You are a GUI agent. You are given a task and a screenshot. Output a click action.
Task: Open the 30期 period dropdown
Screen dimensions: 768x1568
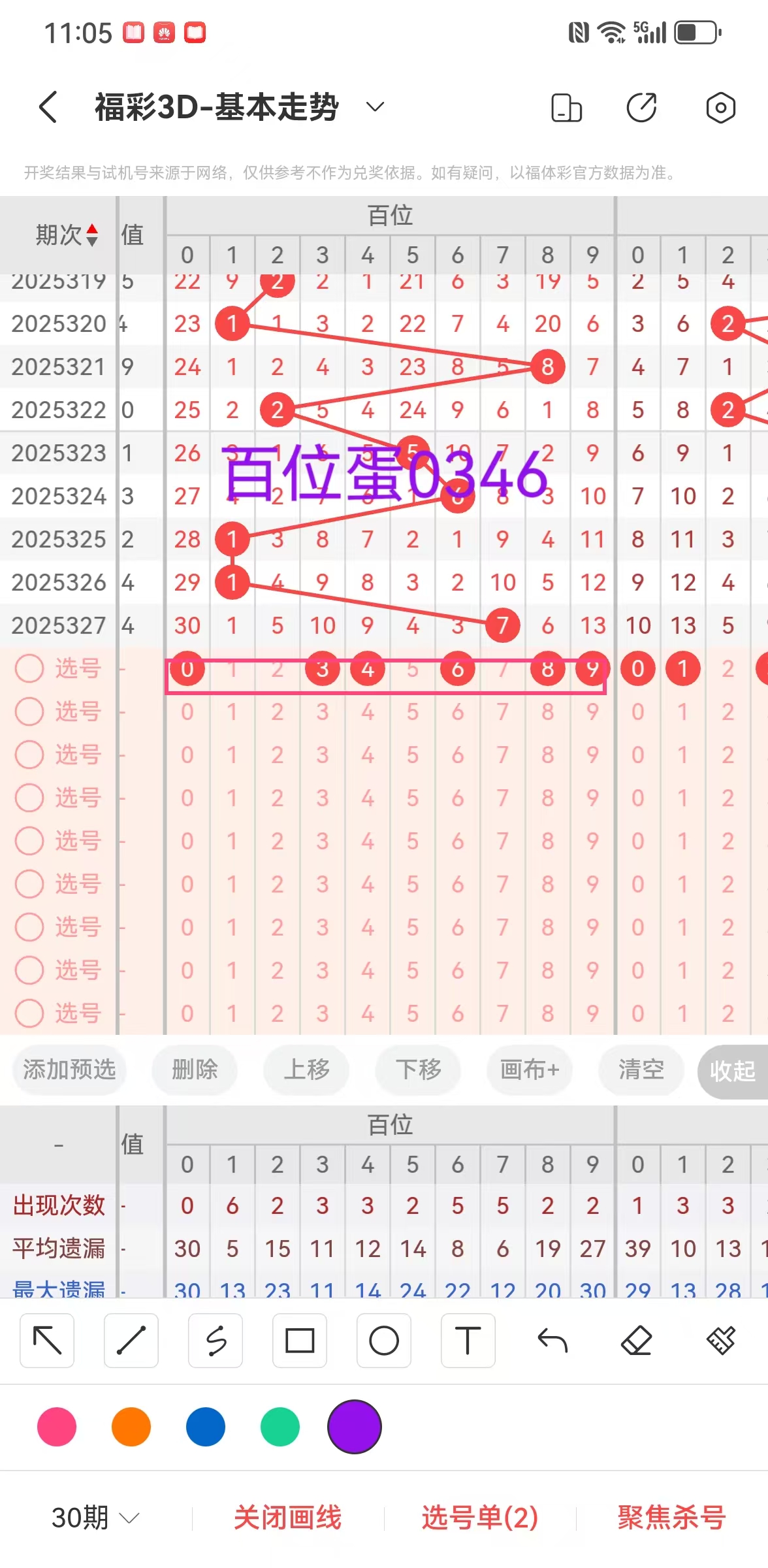point(95,1517)
